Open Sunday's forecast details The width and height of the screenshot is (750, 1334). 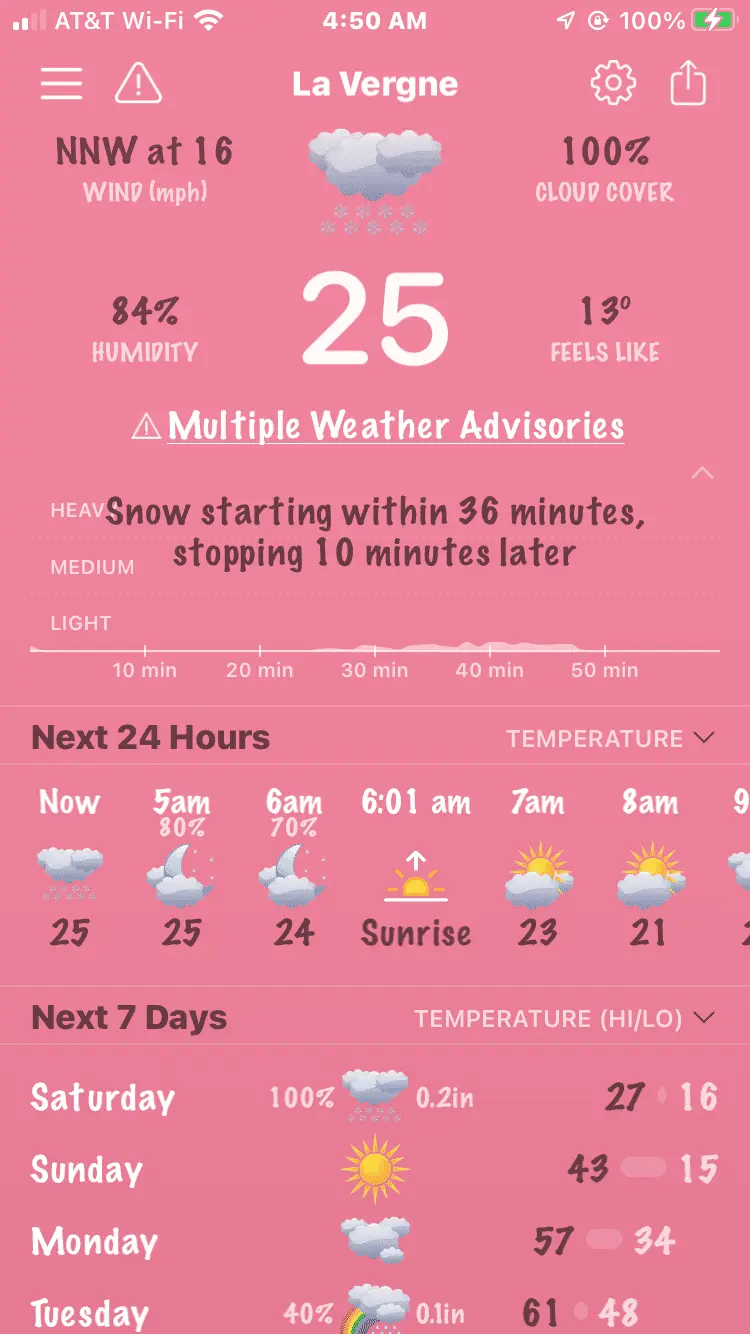coord(375,1169)
